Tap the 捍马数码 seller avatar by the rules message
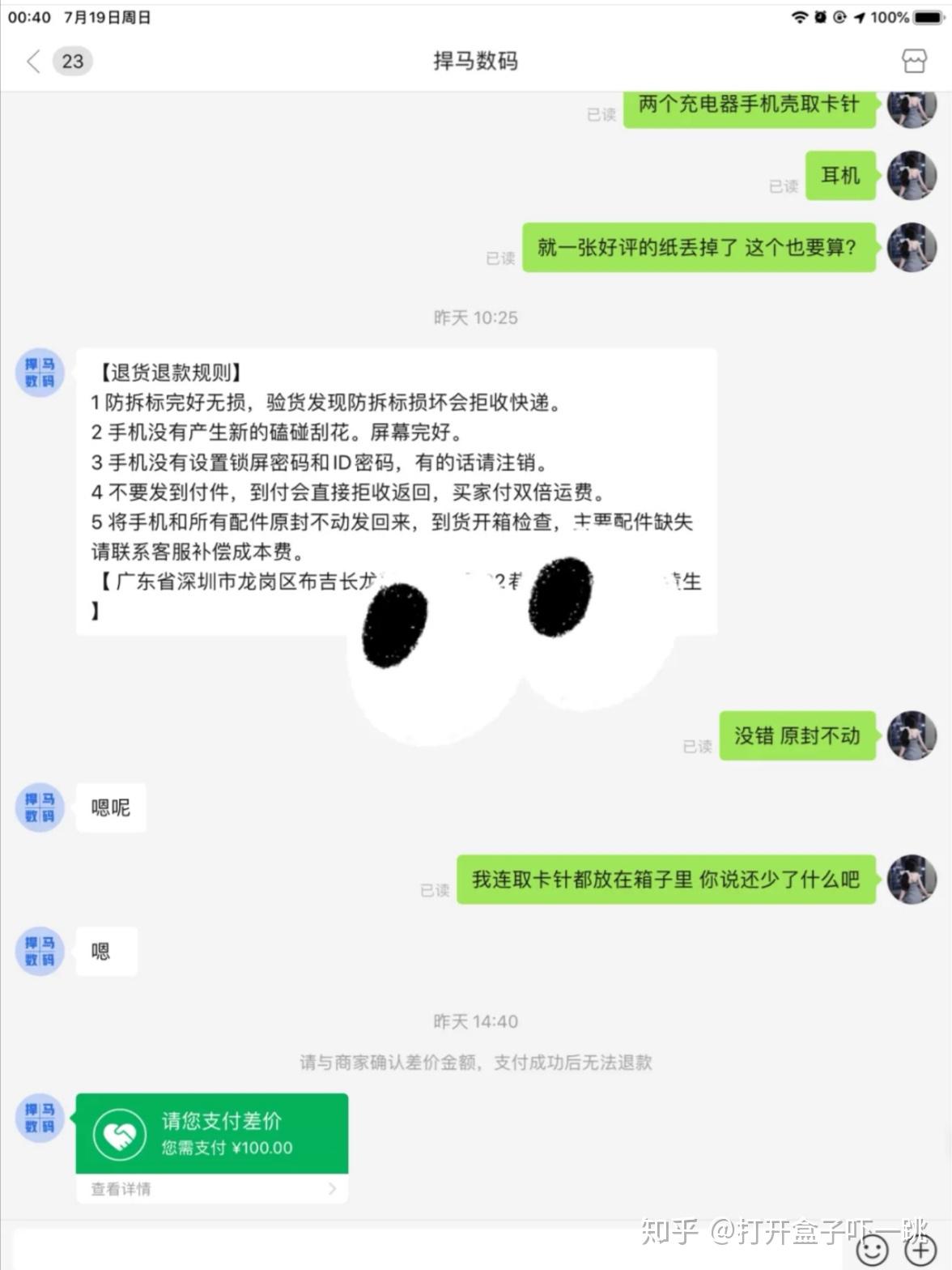952x1270 pixels. coord(39,373)
